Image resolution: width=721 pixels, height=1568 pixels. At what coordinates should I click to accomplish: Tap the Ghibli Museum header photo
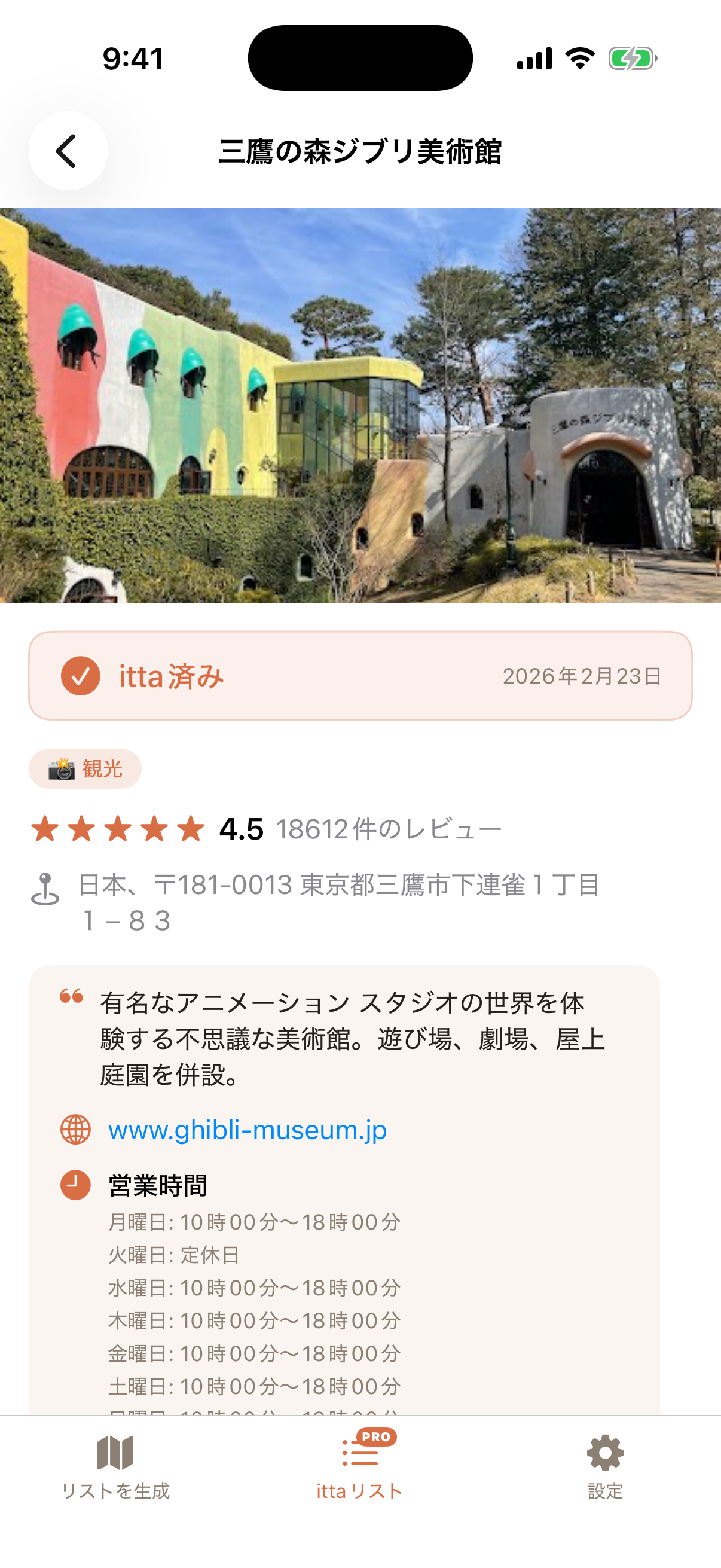pyautogui.click(x=360, y=405)
